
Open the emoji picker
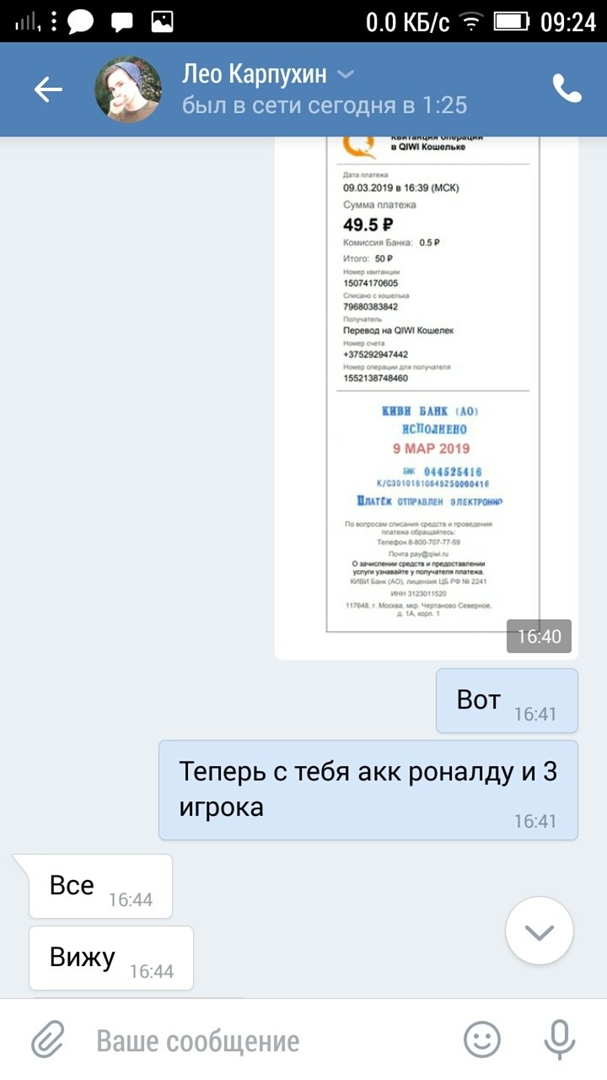483,1041
